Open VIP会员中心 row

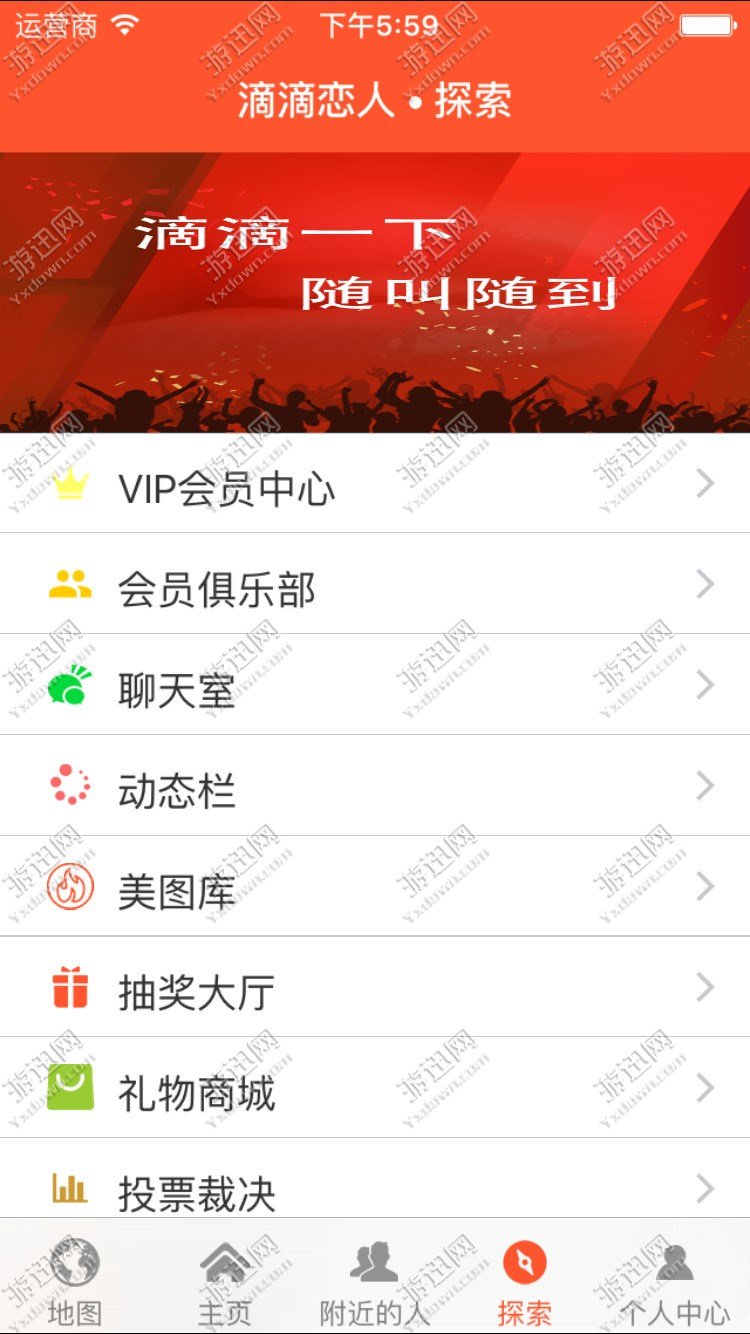pos(375,485)
